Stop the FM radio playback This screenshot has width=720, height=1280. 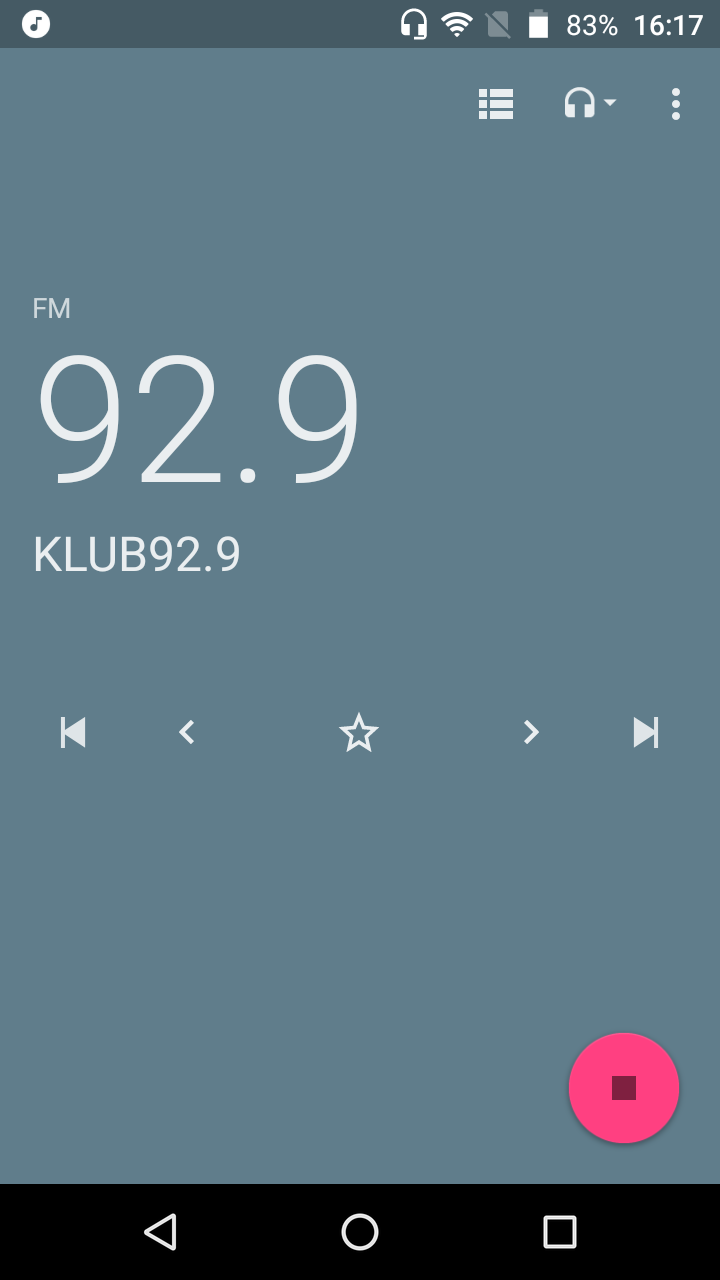[624, 1088]
